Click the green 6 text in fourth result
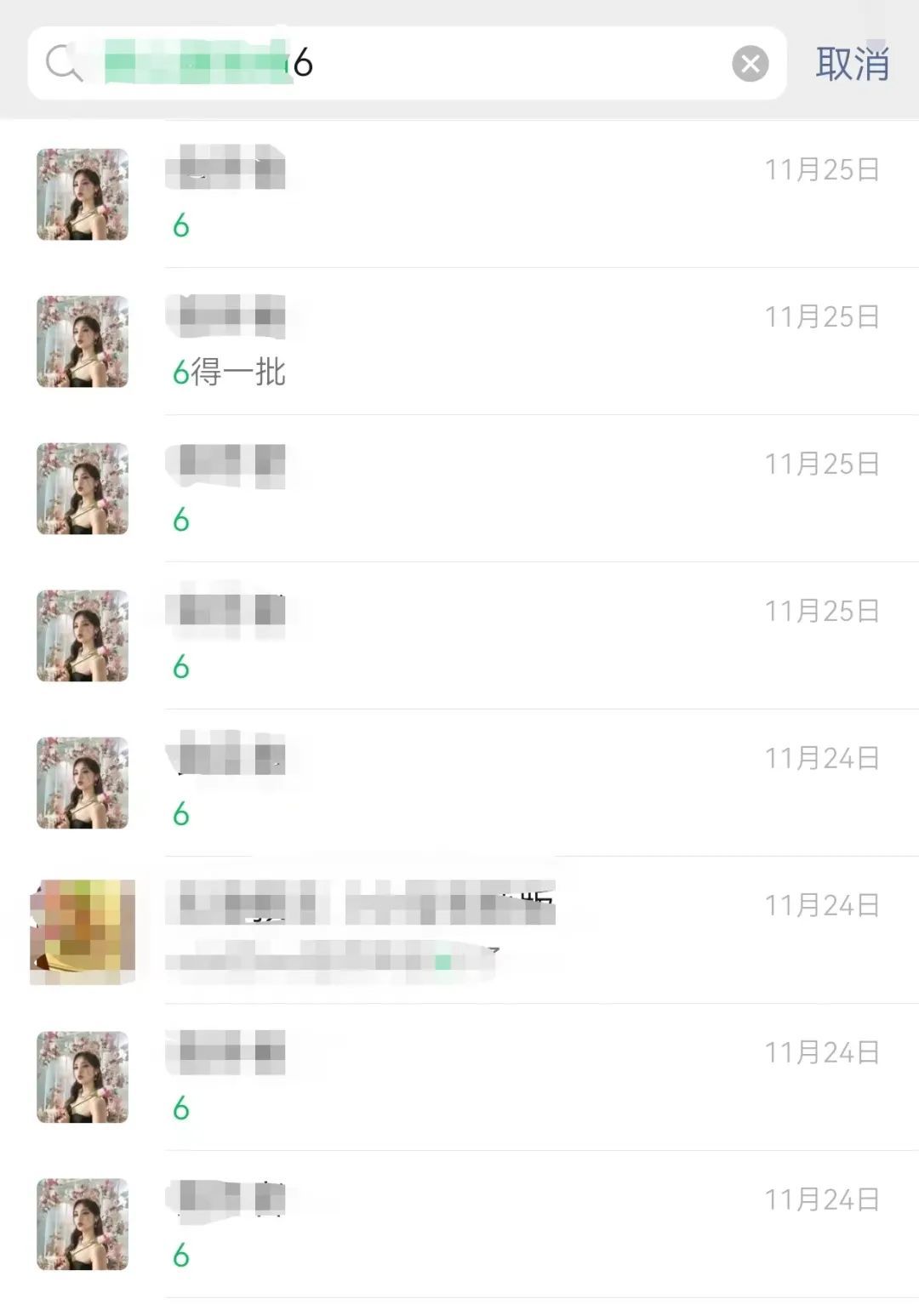Screen dimensions: 919x1316 (180, 666)
